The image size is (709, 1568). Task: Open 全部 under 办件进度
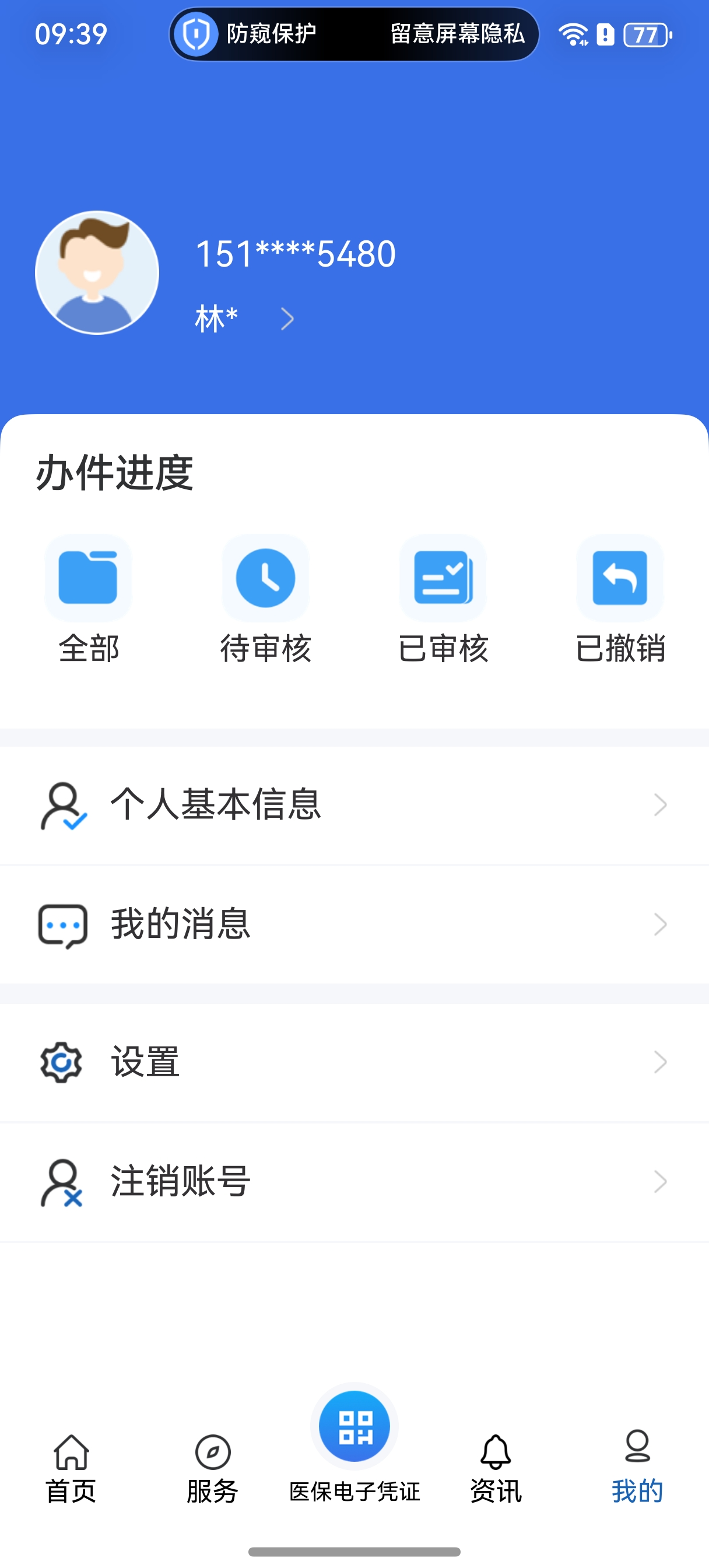[x=88, y=600]
